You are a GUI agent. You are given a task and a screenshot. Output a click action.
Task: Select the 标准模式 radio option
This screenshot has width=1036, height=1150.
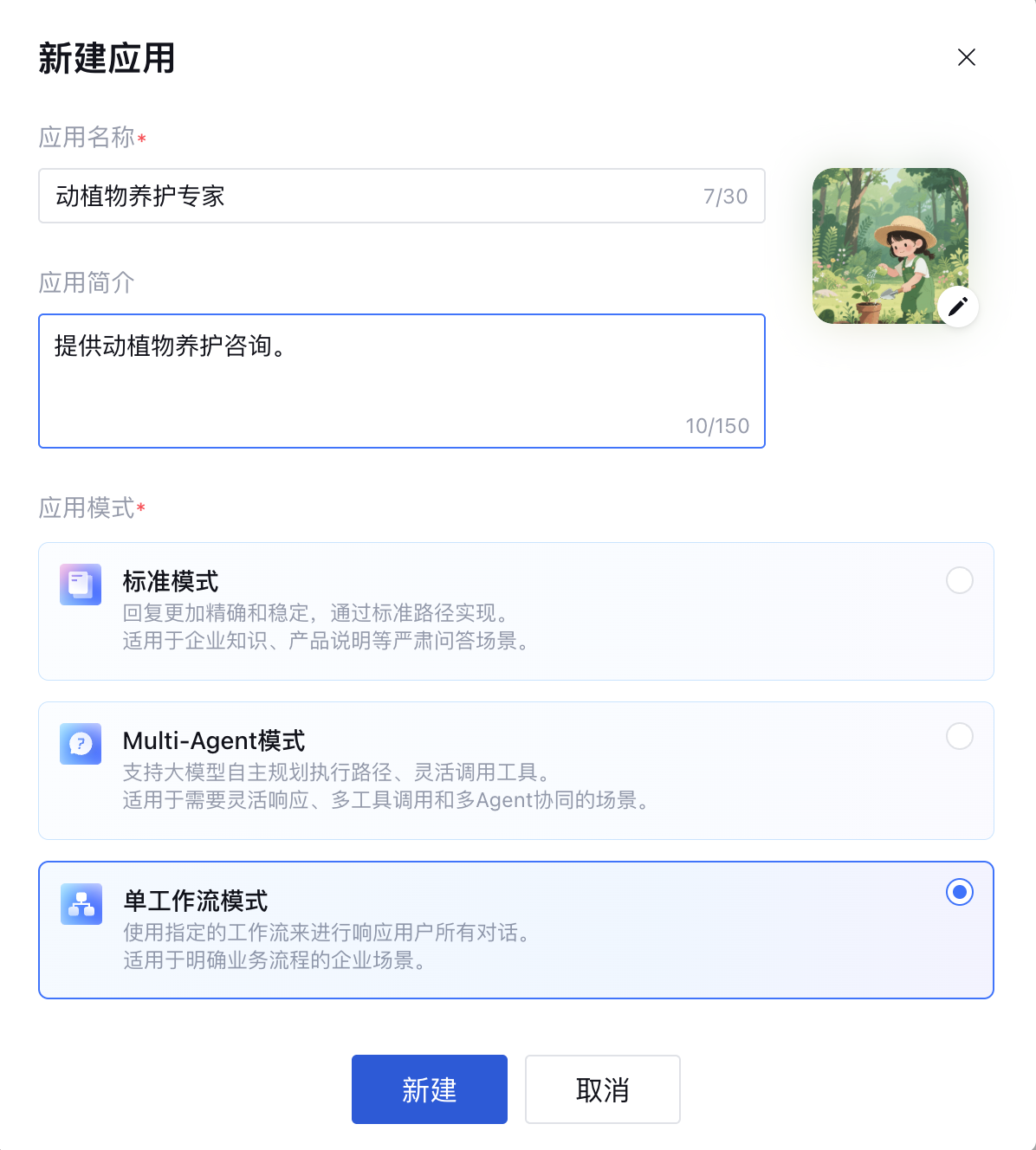coord(959,580)
